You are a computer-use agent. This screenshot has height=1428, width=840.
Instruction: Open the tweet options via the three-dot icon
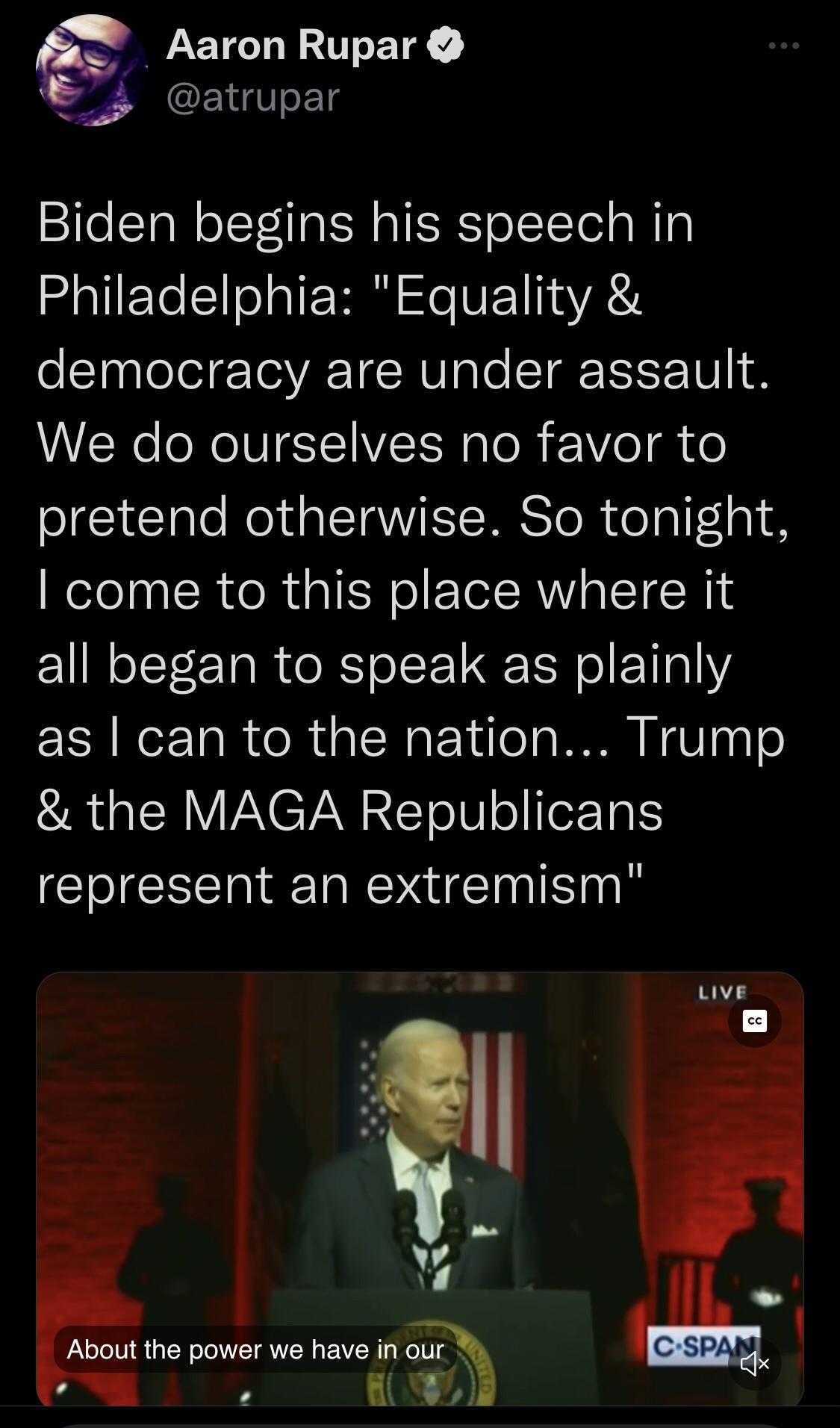(x=783, y=45)
